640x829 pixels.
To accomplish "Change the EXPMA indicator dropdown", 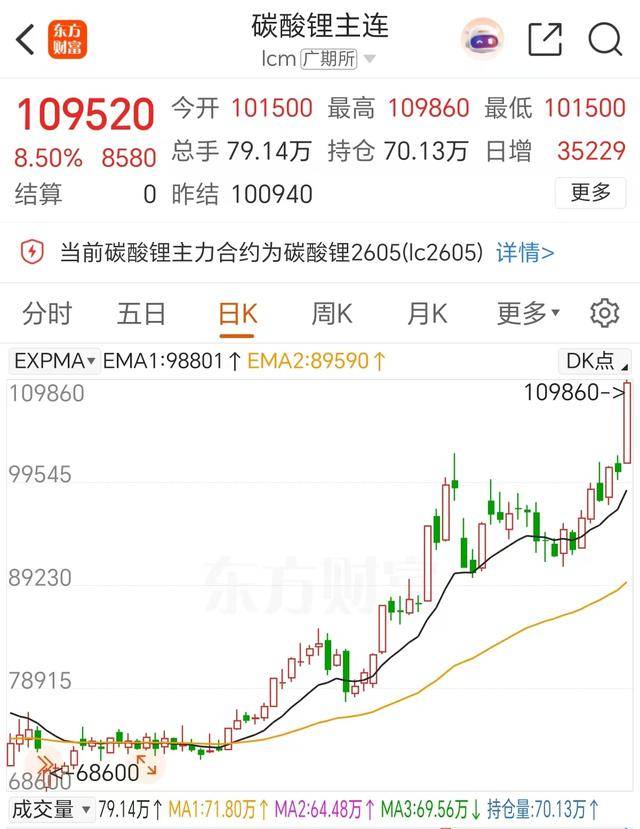I will pos(55,361).
